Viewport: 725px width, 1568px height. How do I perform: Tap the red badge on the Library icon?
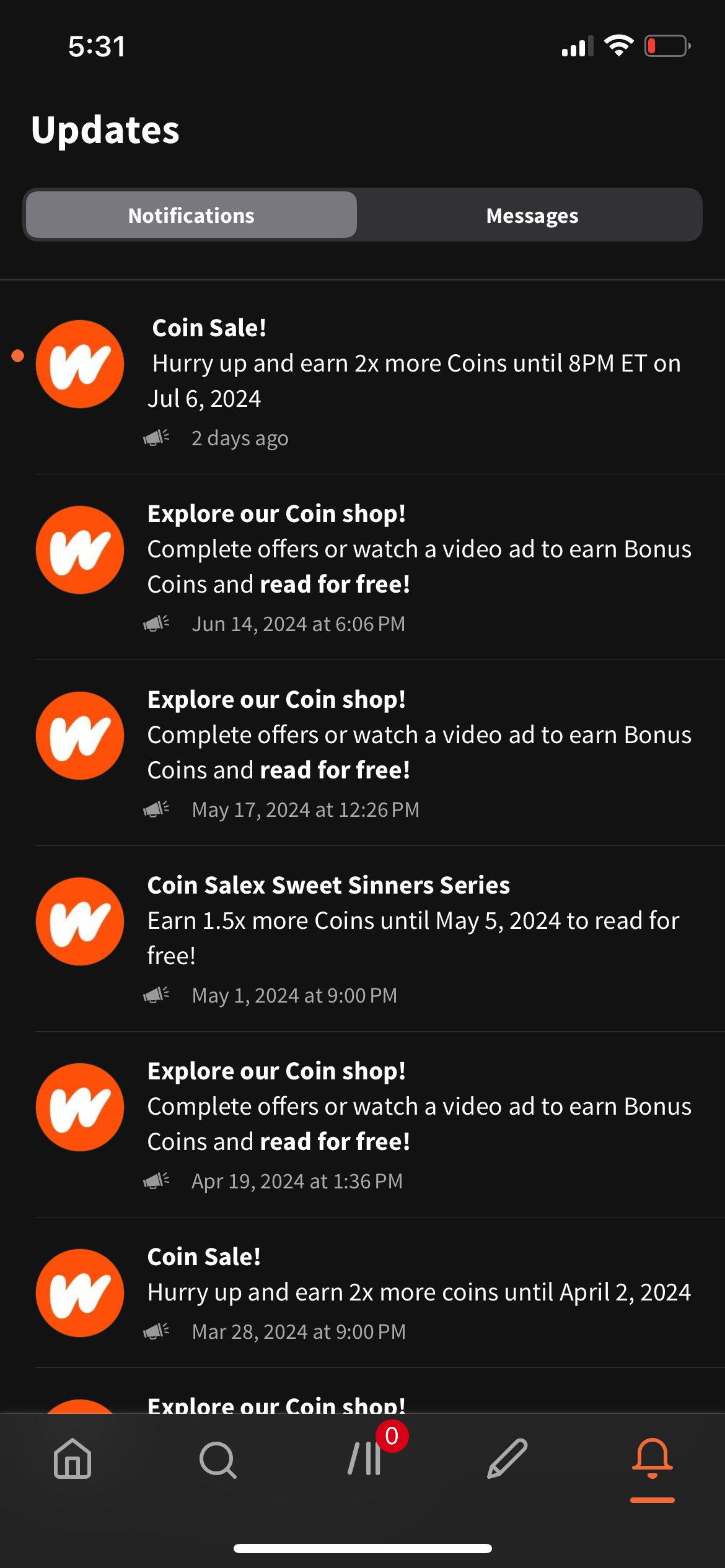tap(392, 1434)
